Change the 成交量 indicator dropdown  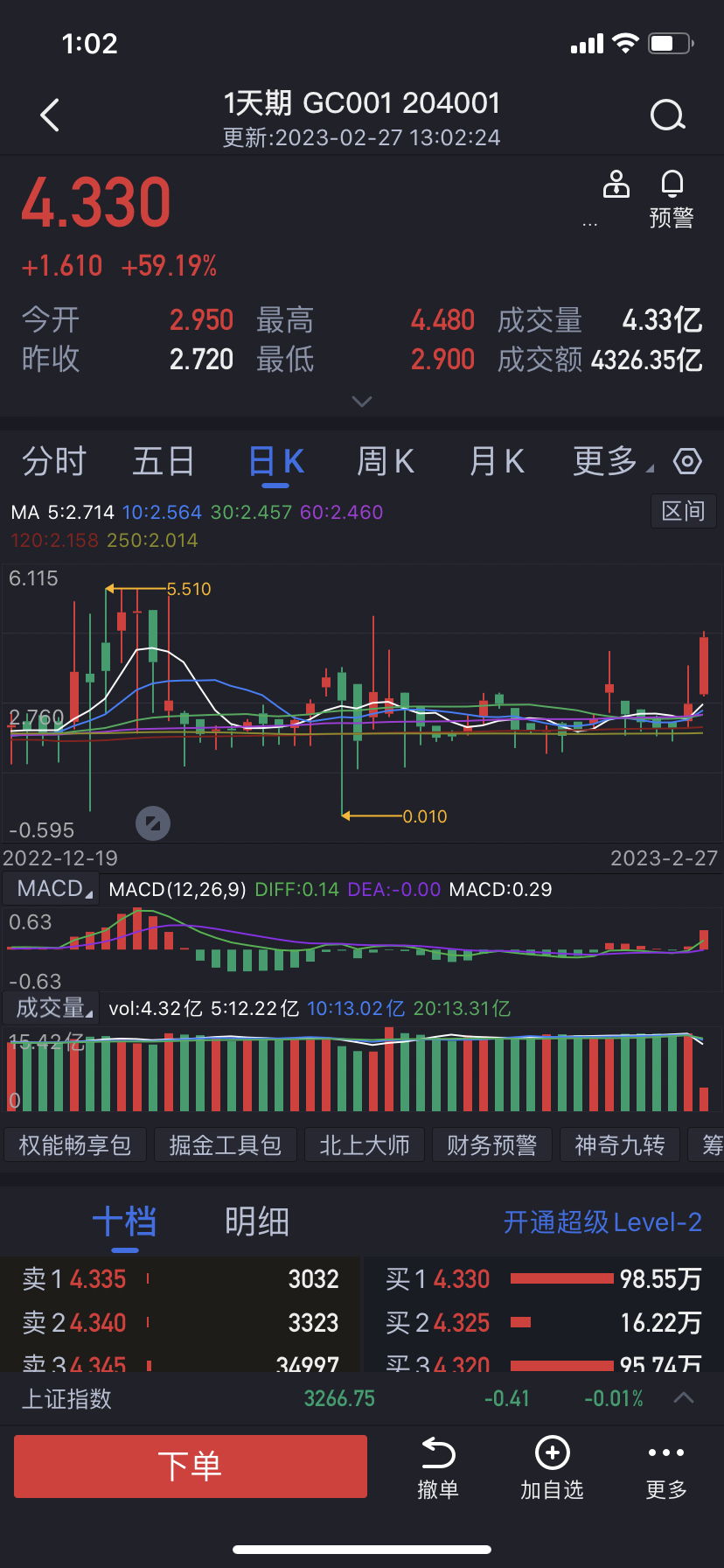pyautogui.click(x=52, y=1008)
